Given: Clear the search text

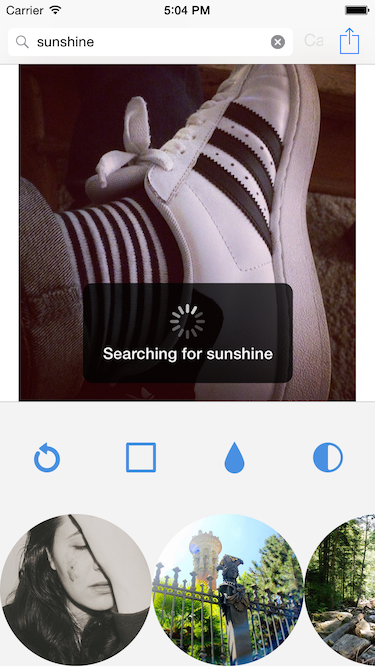Looking at the screenshot, I should coord(278,42).
